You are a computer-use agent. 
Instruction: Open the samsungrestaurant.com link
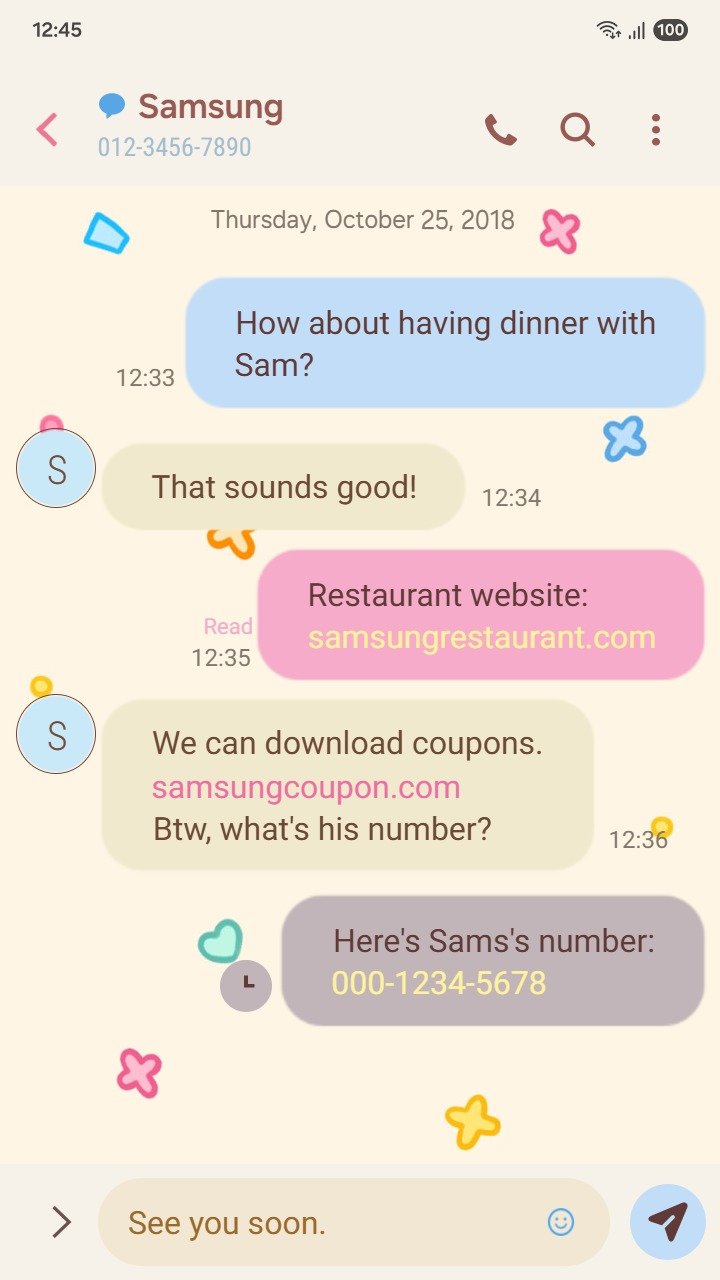pos(481,638)
